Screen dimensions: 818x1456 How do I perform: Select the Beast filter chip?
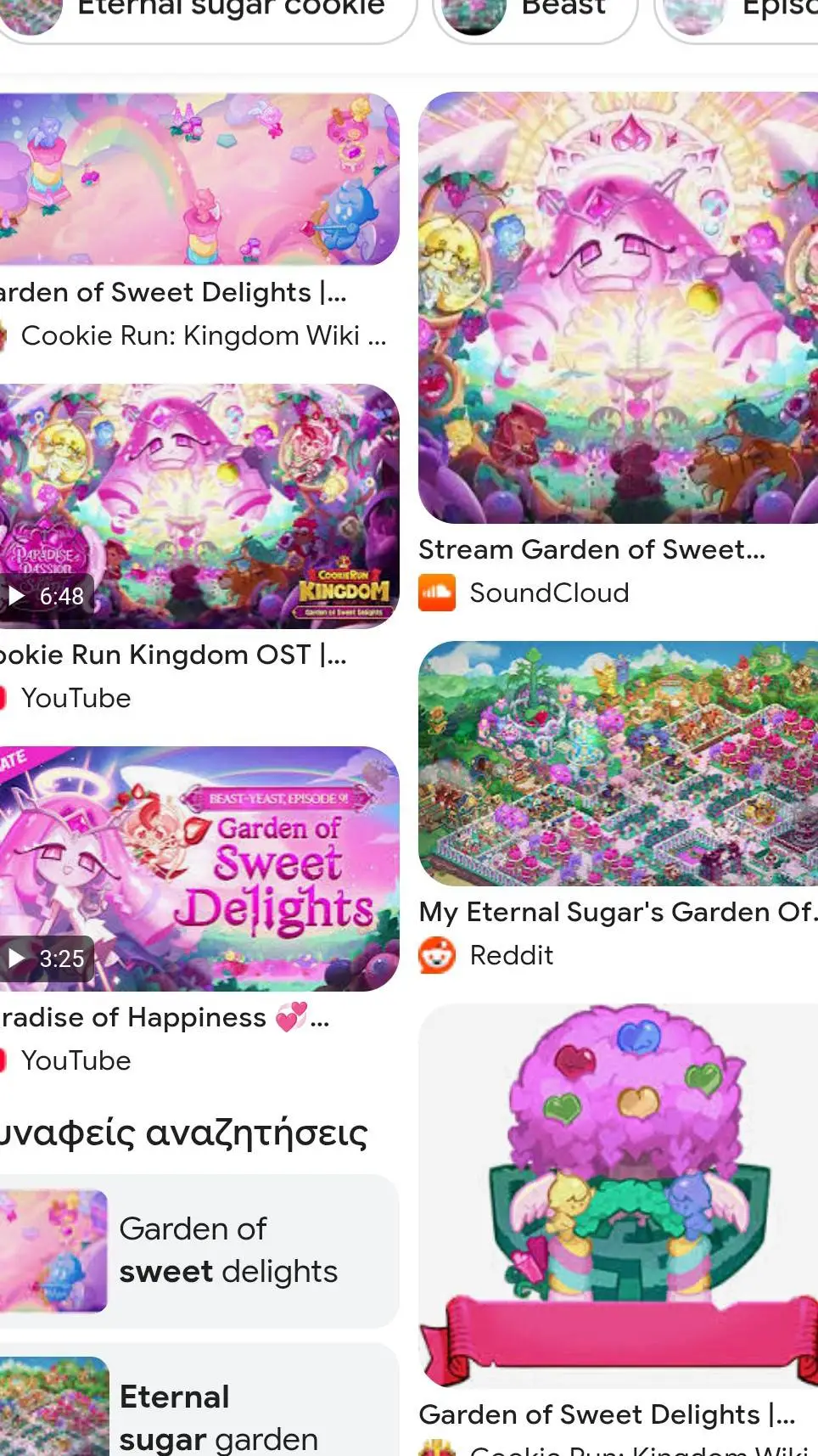click(535, 13)
